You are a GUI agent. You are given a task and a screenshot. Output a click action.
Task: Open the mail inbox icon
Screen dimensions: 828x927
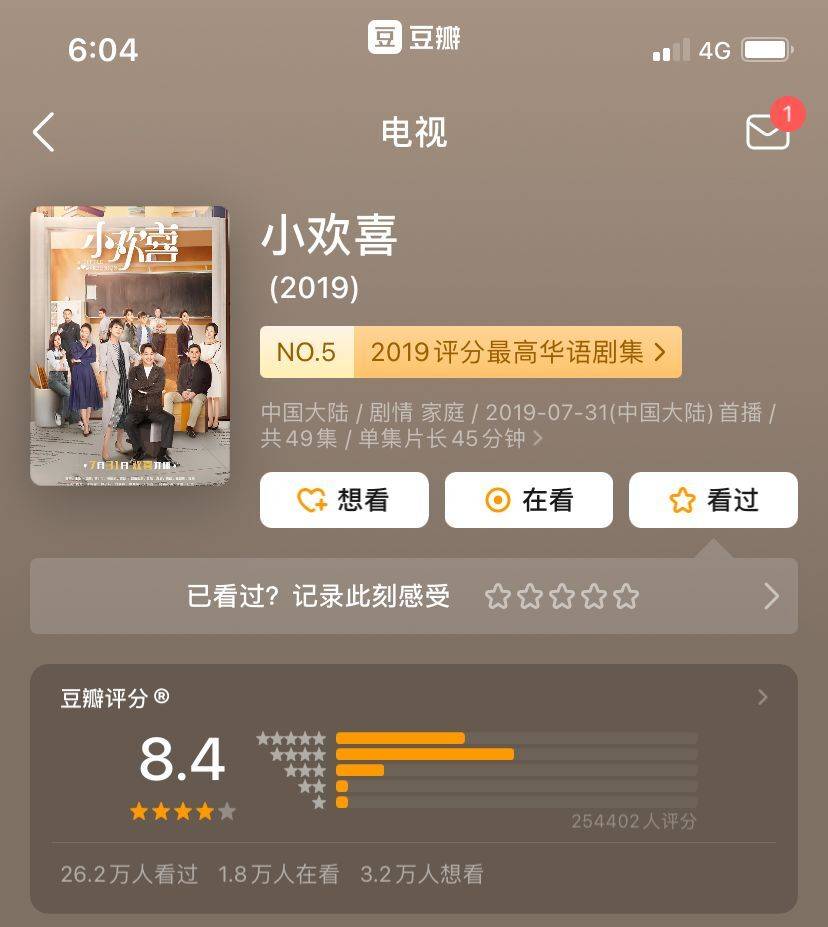point(768,131)
